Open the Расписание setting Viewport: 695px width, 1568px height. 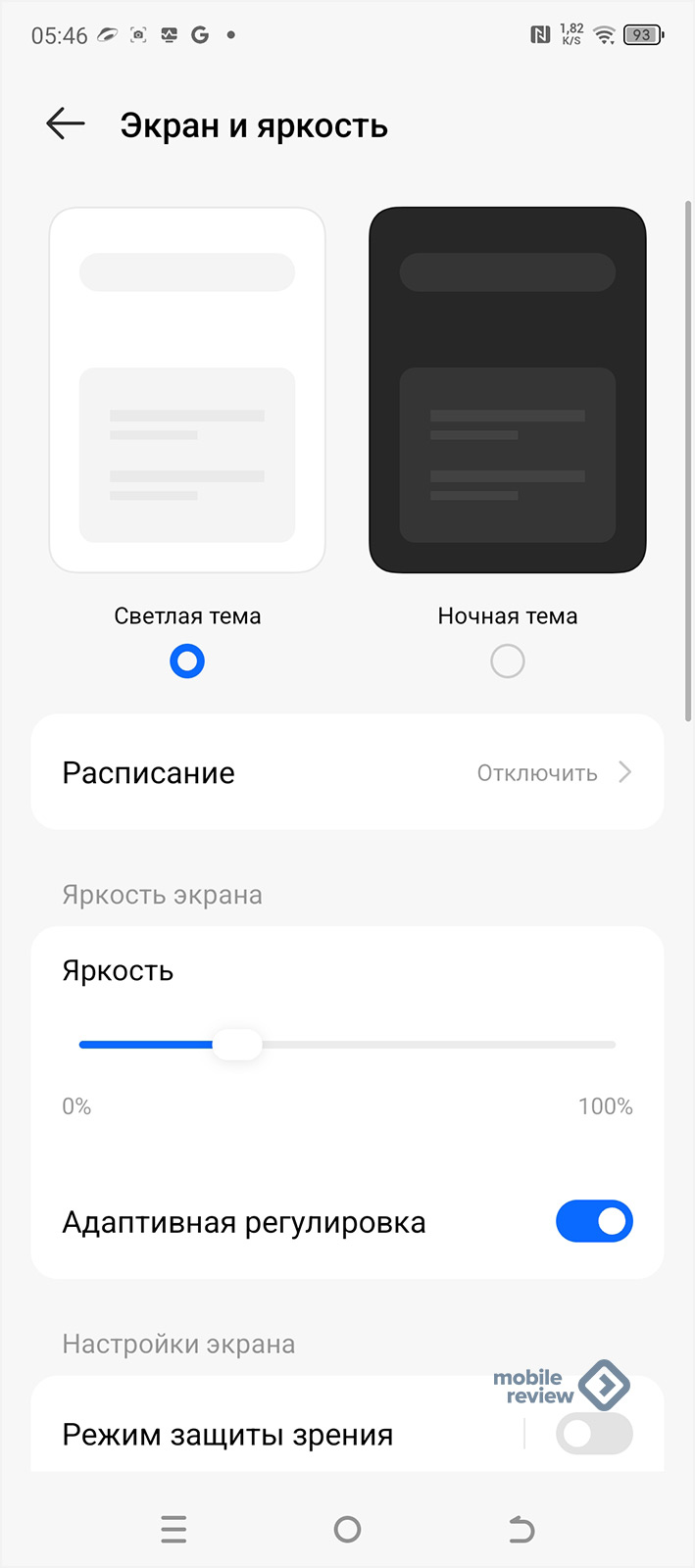click(x=347, y=773)
